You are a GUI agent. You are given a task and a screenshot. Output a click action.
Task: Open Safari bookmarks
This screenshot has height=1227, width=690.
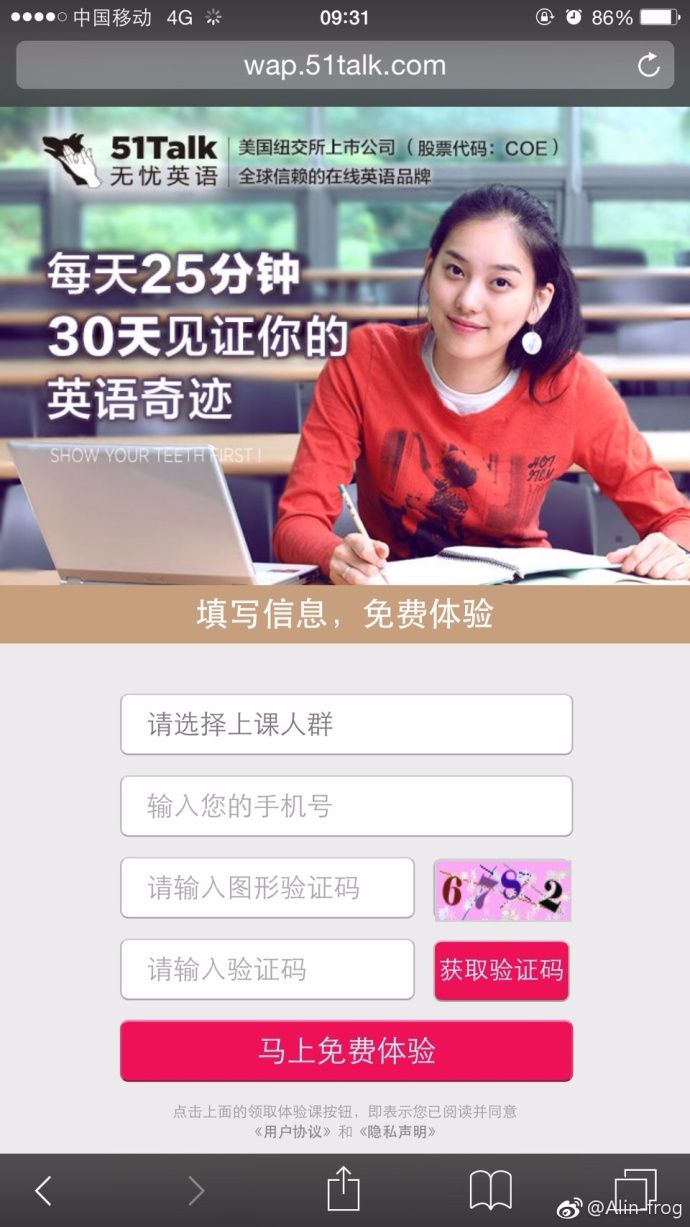pyautogui.click(x=490, y=1190)
